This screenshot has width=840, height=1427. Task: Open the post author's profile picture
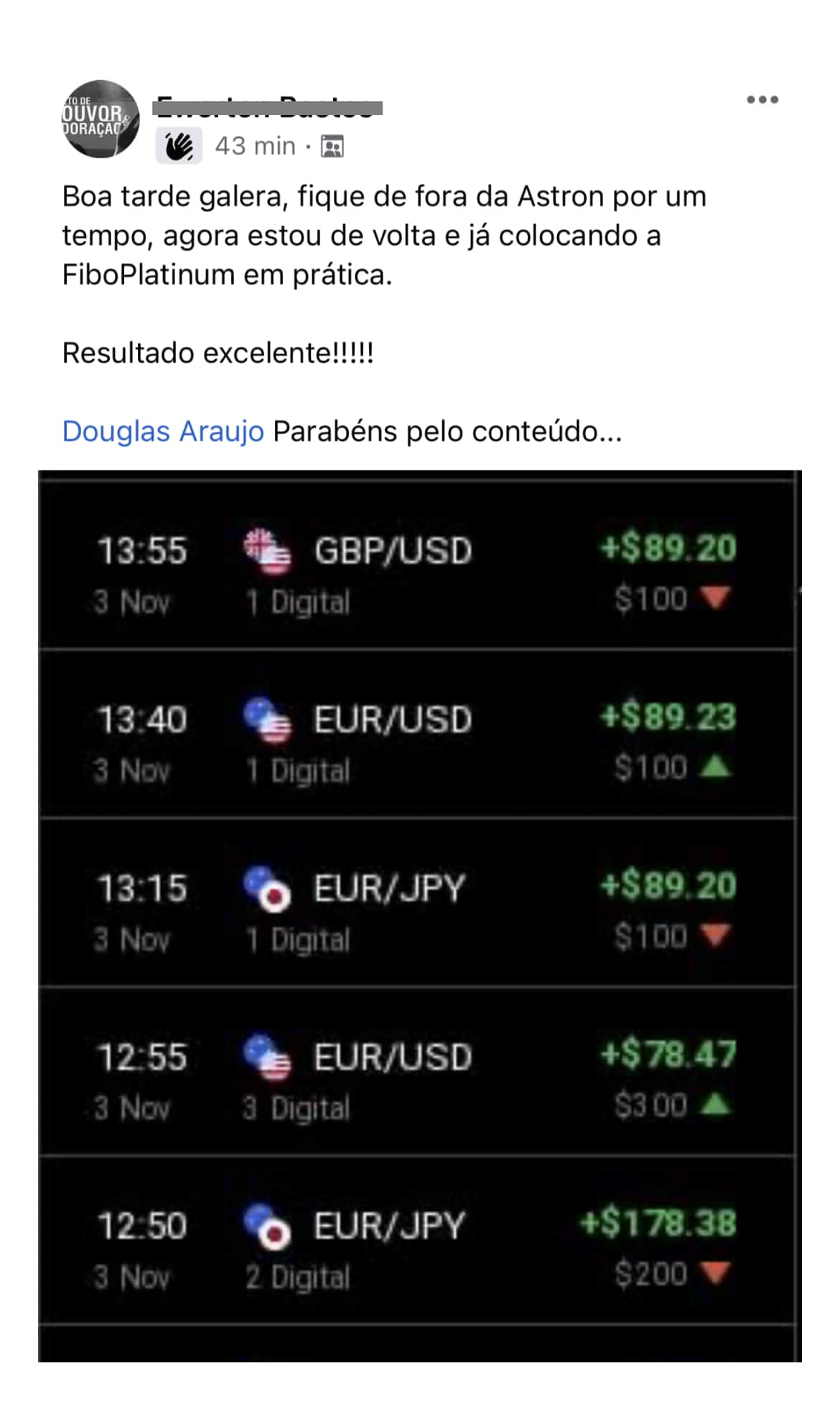click(101, 119)
